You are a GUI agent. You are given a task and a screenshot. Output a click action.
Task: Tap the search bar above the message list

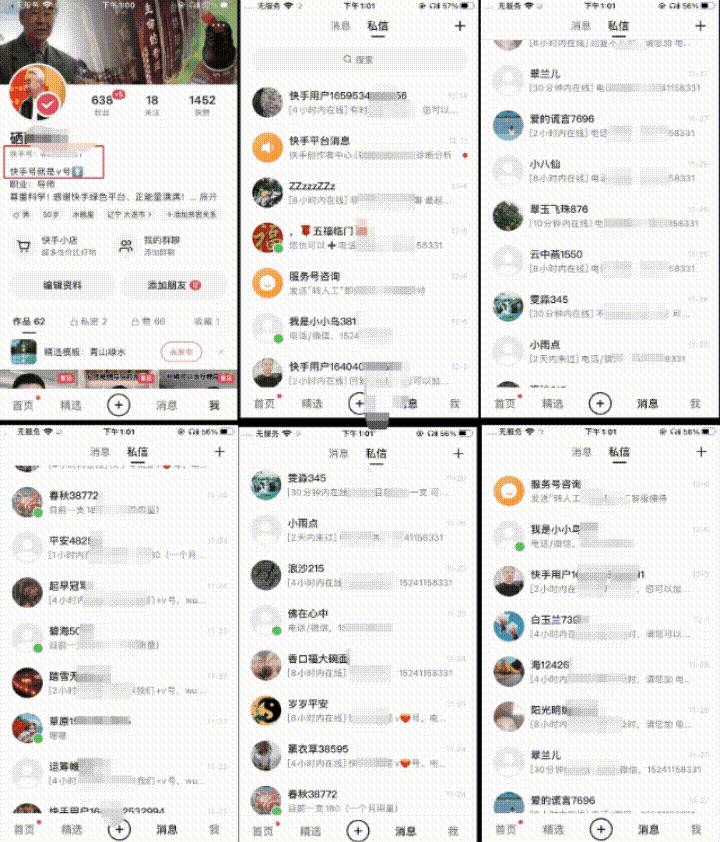pos(360,59)
